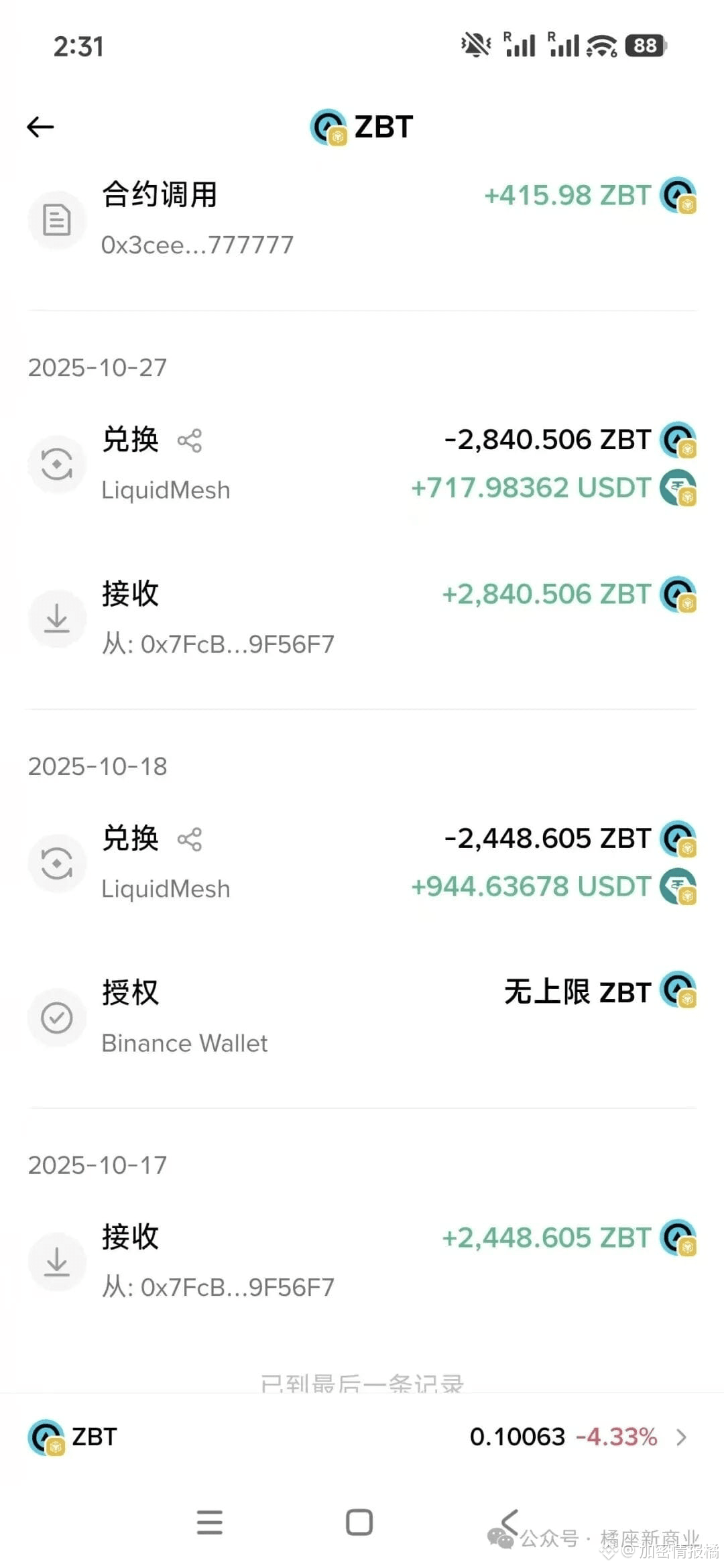Click the ZBT token logo in the header
Image resolution: width=724 pixels, height=1568 pixels.
[326, 126]
